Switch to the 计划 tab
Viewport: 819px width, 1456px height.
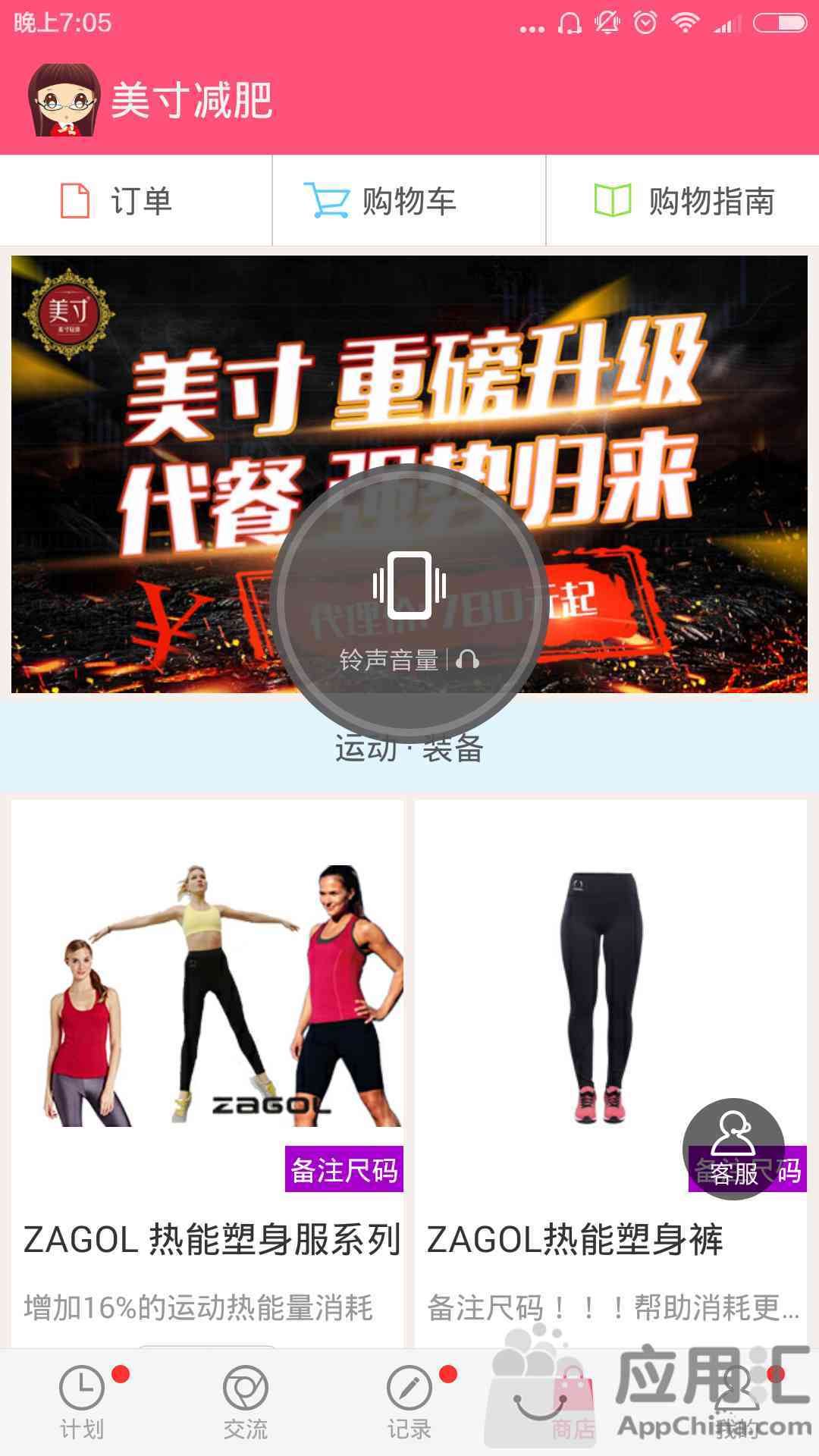point(82,1403)
